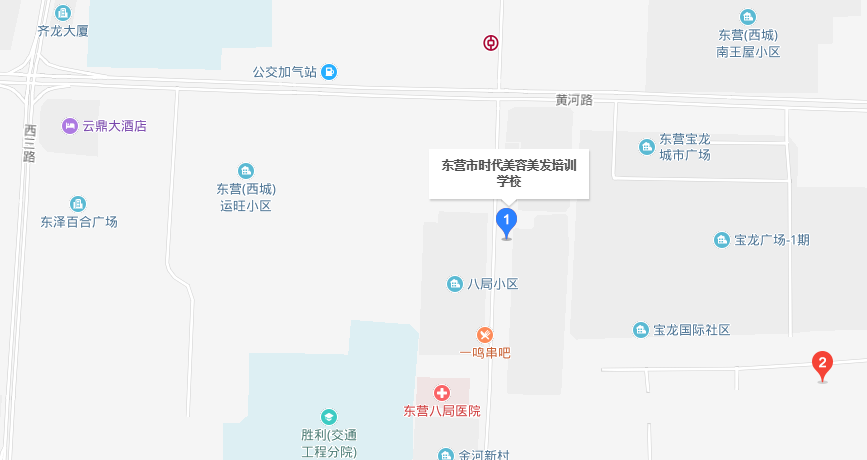Open the 东营市时代美容美发培训学校 info label
Image resolution: width=867 pixels, height=460 pixels.
coord(509,174)
